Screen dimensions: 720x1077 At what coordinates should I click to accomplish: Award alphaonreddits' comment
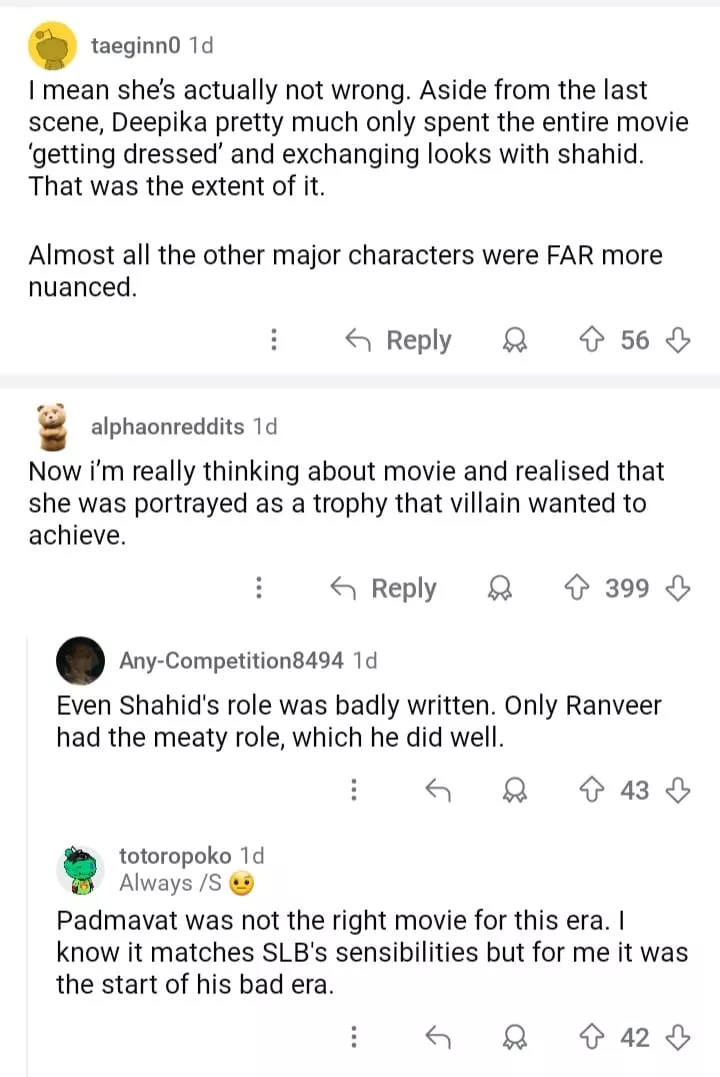tap(499, 588)
